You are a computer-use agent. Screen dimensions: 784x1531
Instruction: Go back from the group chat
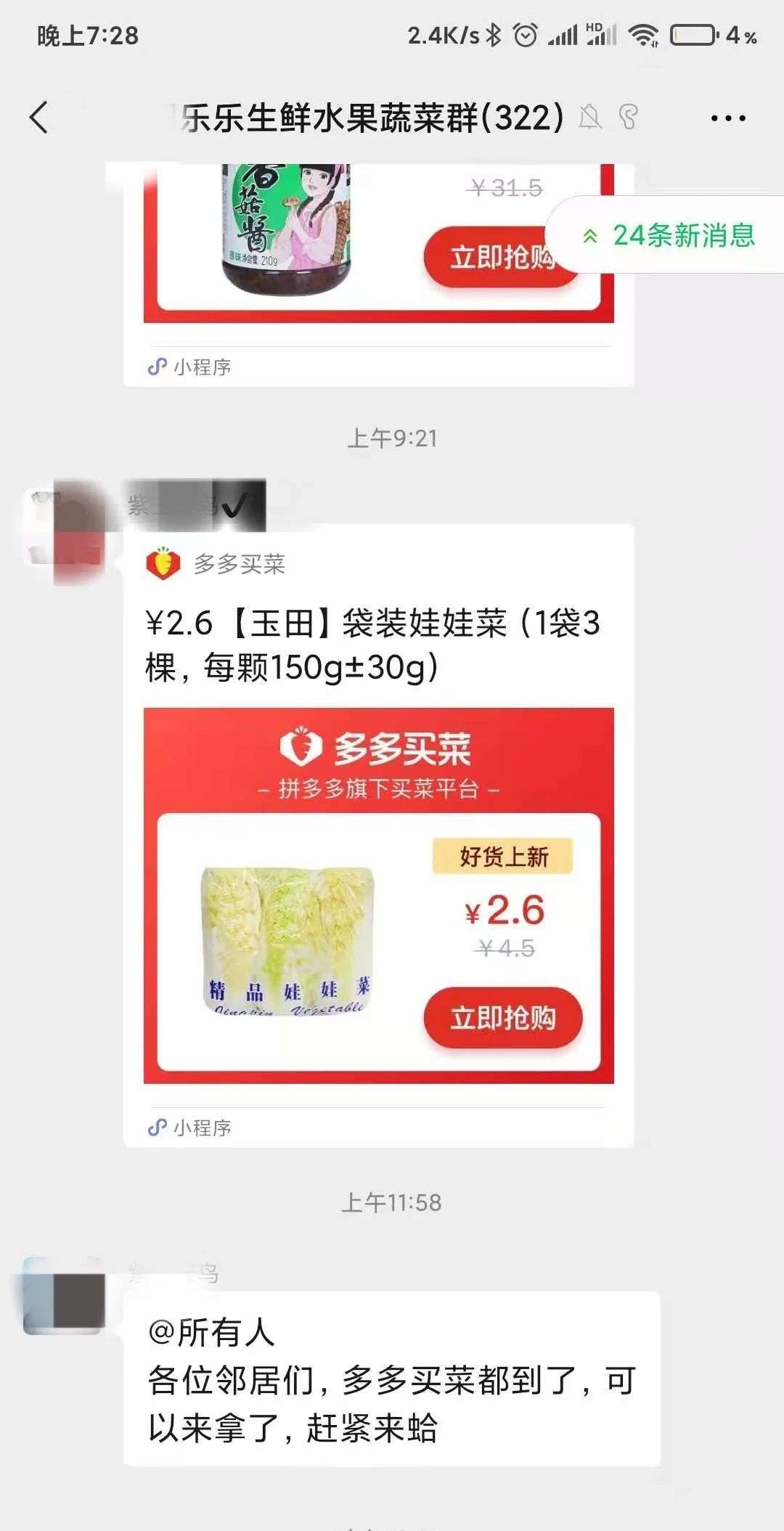(40, 118)
